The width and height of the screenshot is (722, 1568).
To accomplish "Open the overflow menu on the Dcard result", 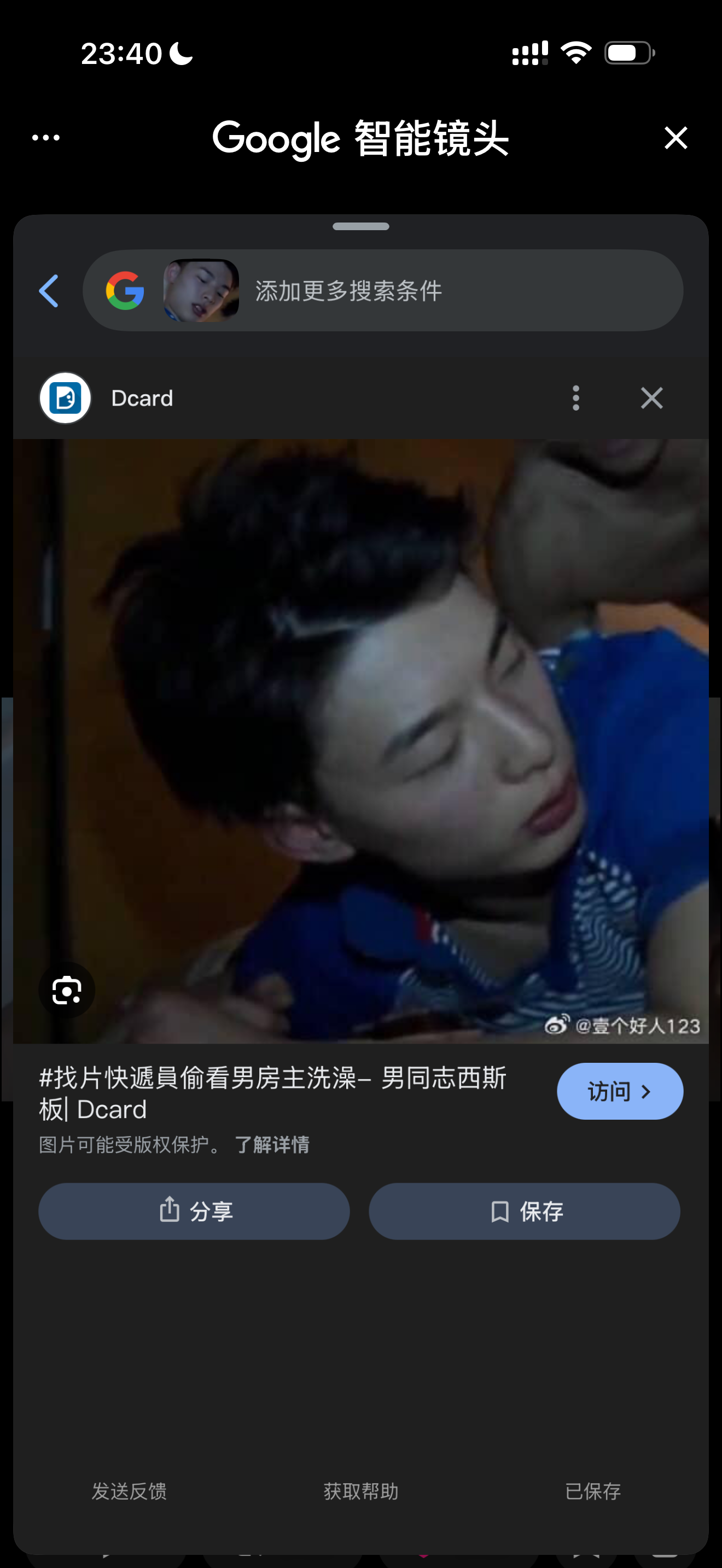I will click(575, 398).
